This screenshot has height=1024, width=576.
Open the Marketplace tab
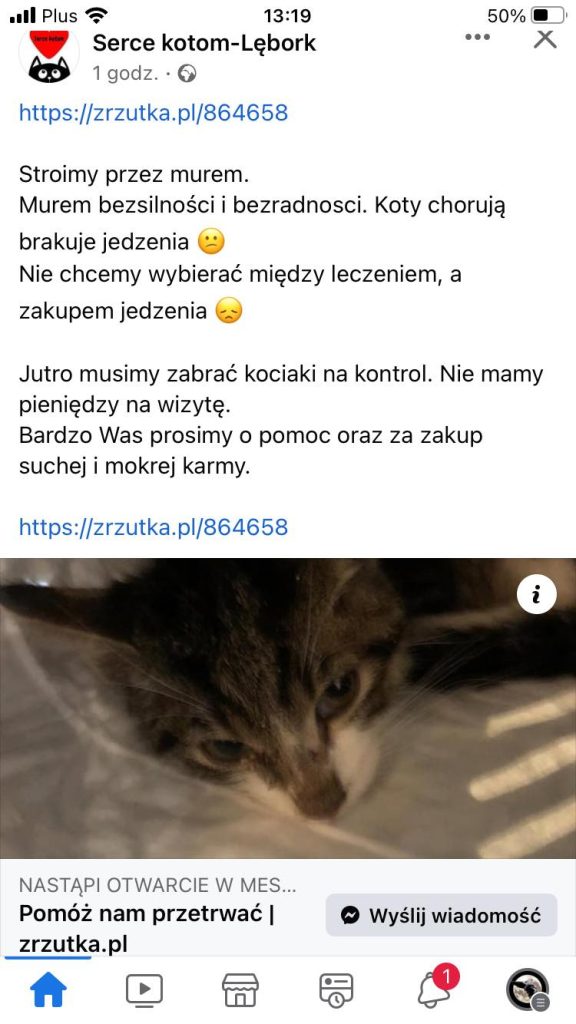click(x=240, y=989)
